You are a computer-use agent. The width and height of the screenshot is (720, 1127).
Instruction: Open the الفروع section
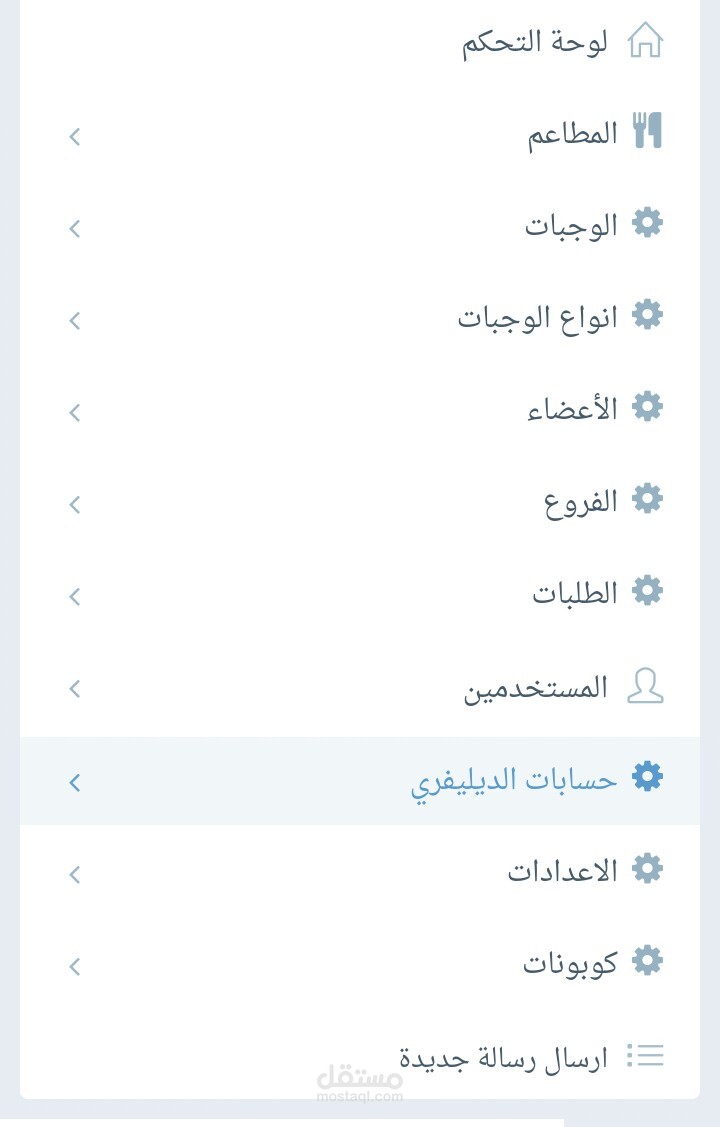[x=359, y=502]
